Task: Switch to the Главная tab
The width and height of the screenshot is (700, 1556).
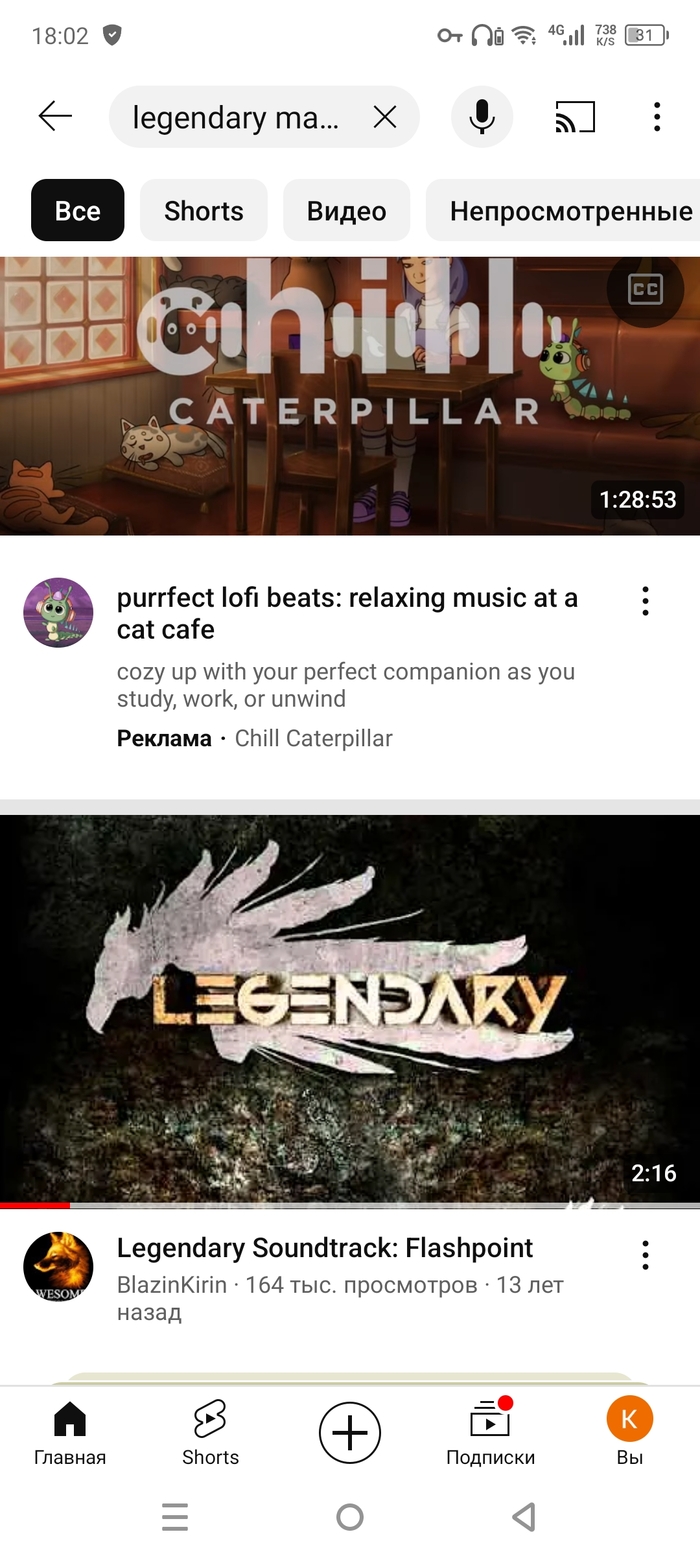Action: pos(70,1433)
